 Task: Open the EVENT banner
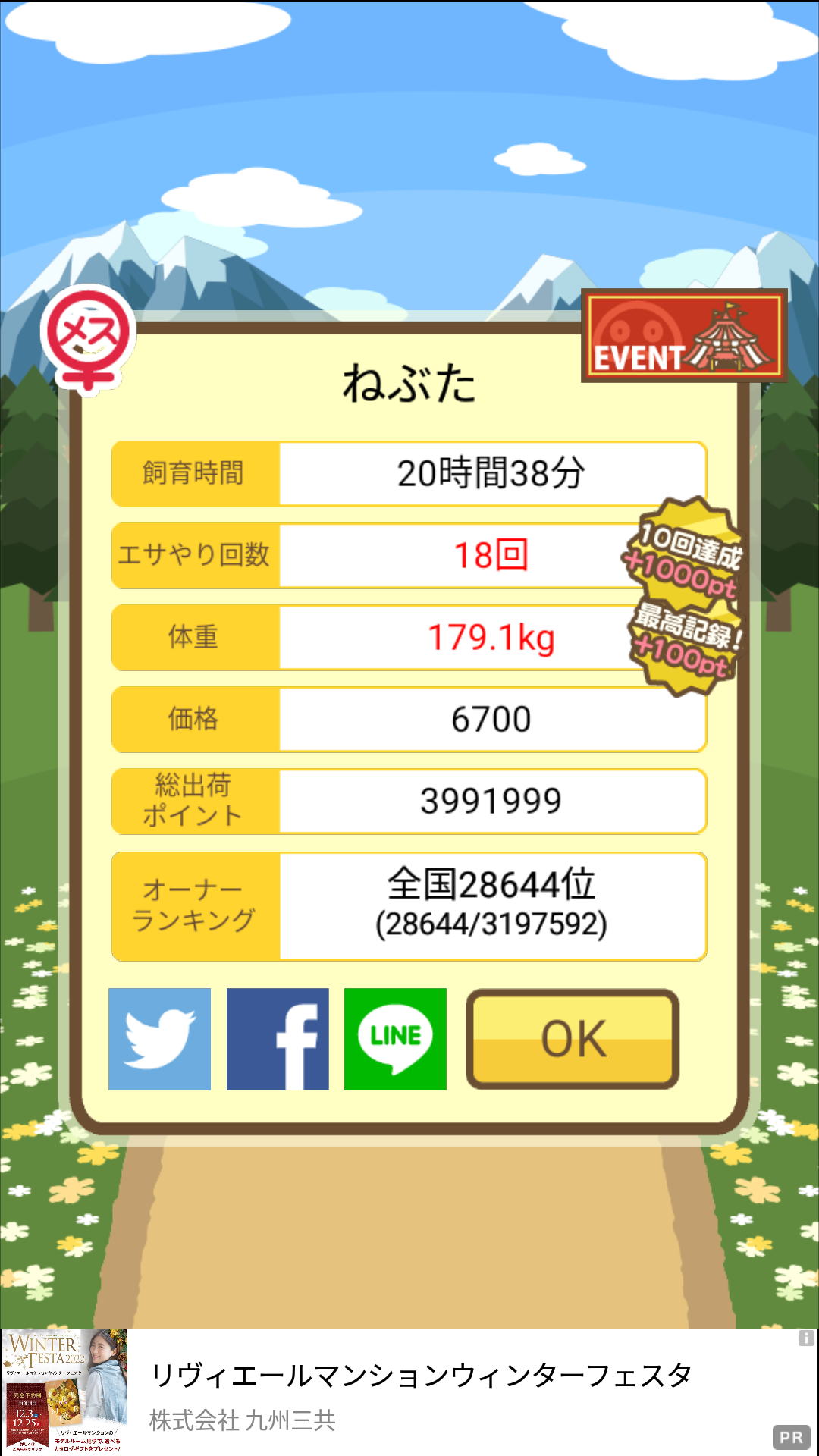point(684,335)
